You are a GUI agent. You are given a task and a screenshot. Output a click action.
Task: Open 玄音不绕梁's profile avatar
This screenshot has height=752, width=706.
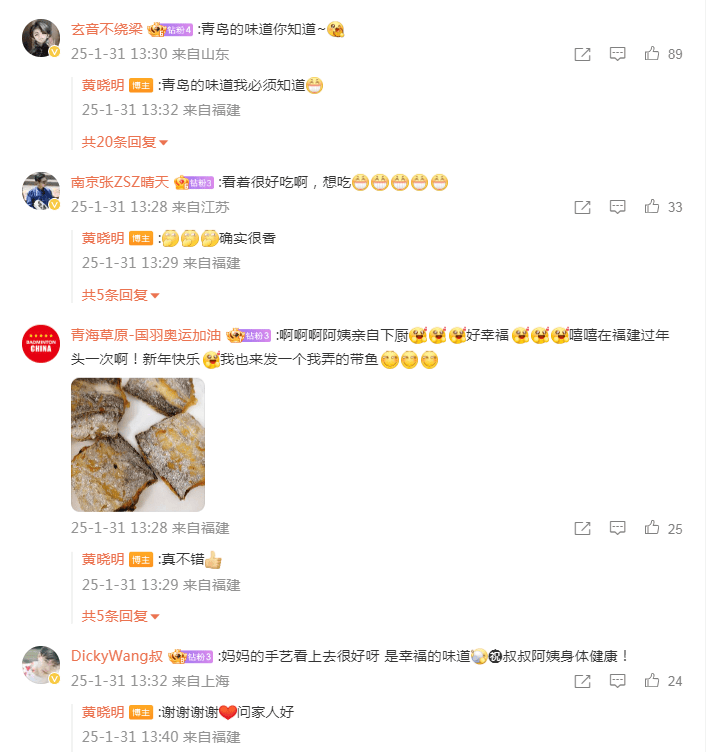[x=41, y=38]
